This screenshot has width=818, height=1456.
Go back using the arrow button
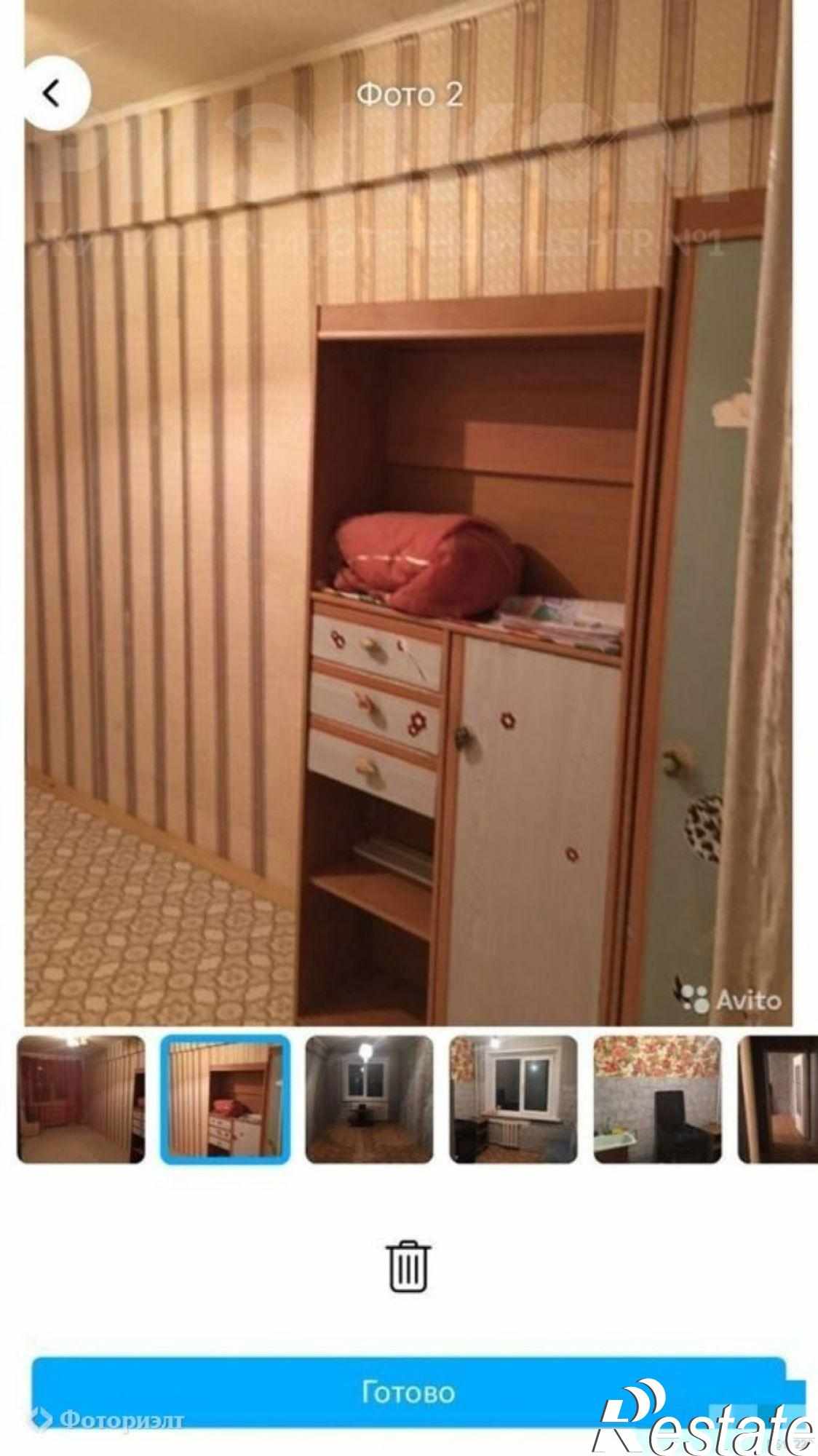pos(52,94)
